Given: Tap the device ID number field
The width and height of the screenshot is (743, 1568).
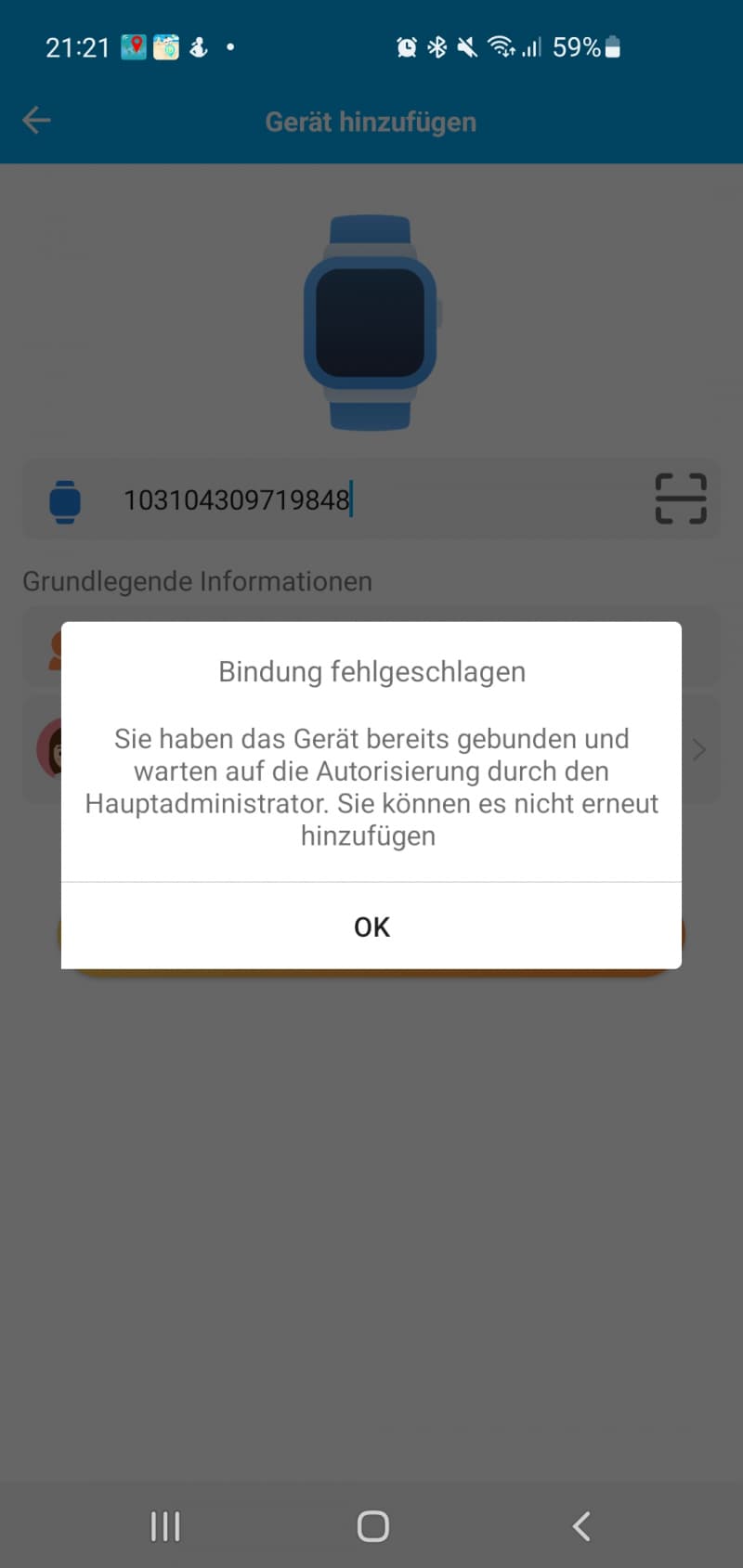Looking at the screenshot, I should pos(371,499).
